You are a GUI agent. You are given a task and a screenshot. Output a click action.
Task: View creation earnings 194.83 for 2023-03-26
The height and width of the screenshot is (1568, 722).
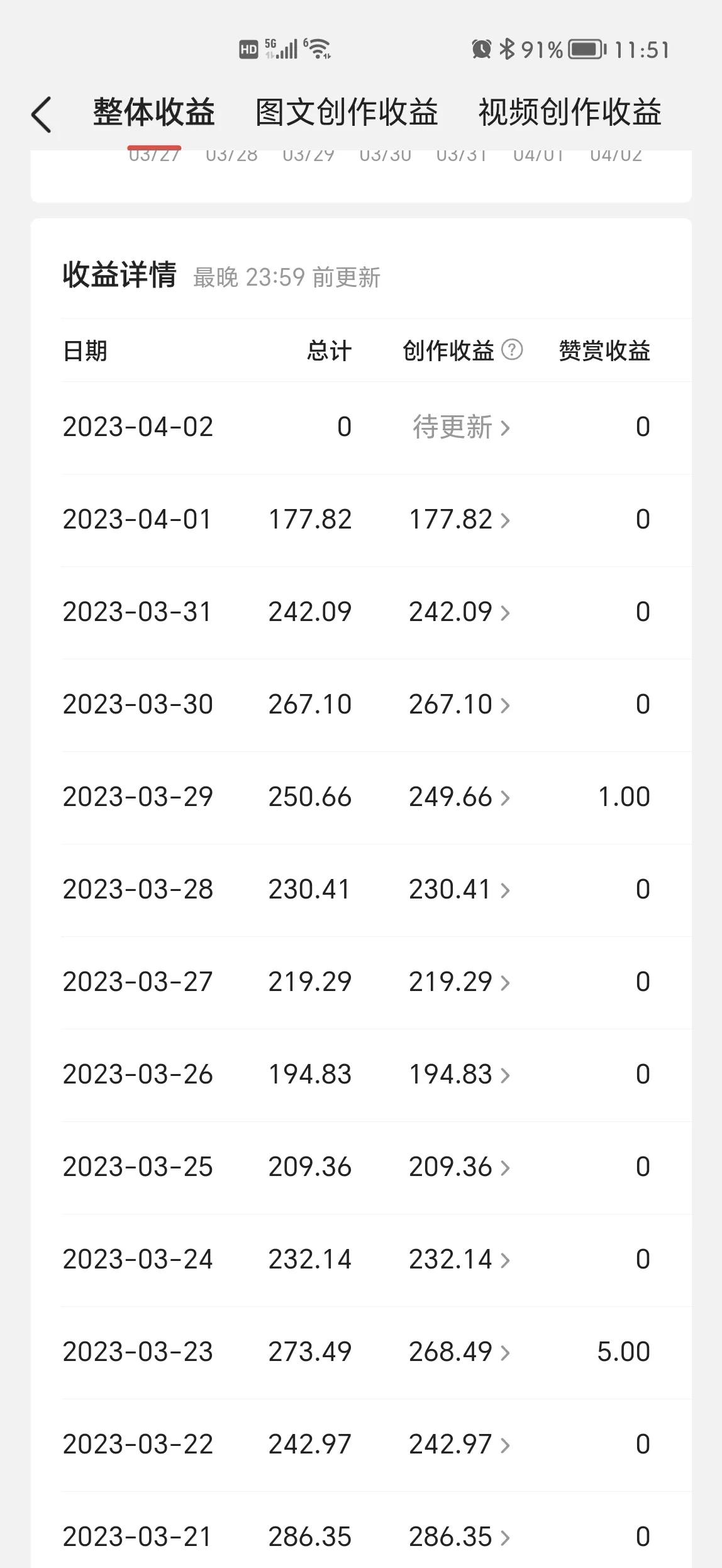(x=459, y=1075)
